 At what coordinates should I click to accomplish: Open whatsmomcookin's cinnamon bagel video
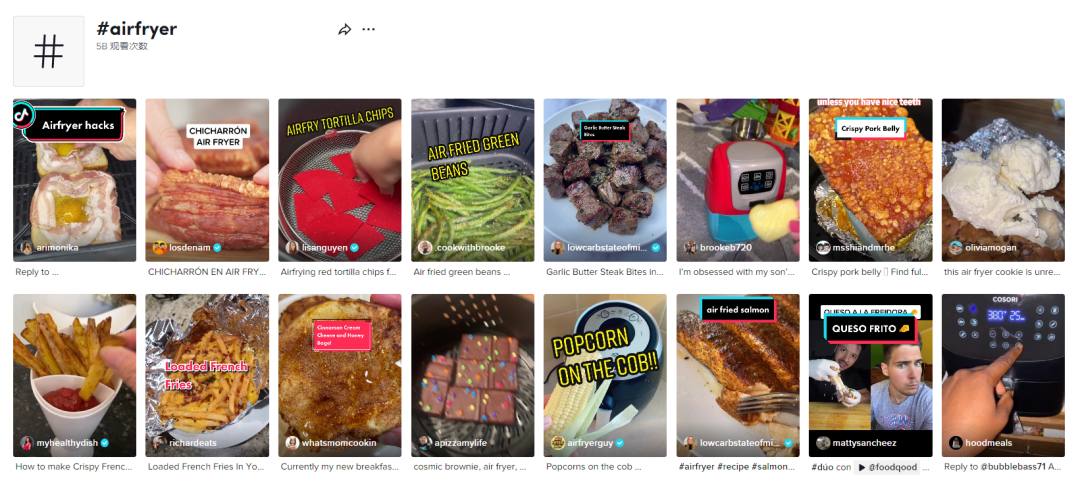pos(340,375)
